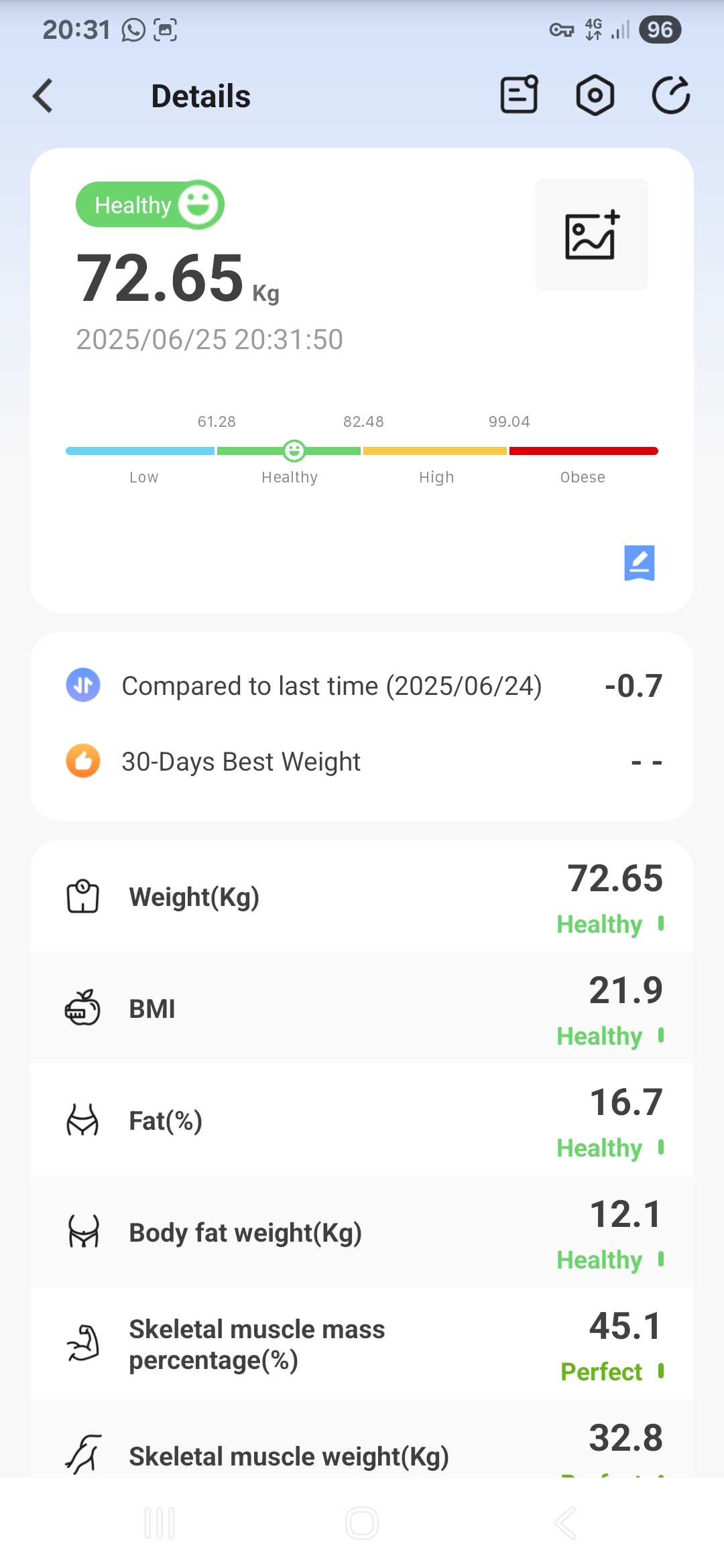Open the notes list icon in the header

520,94
